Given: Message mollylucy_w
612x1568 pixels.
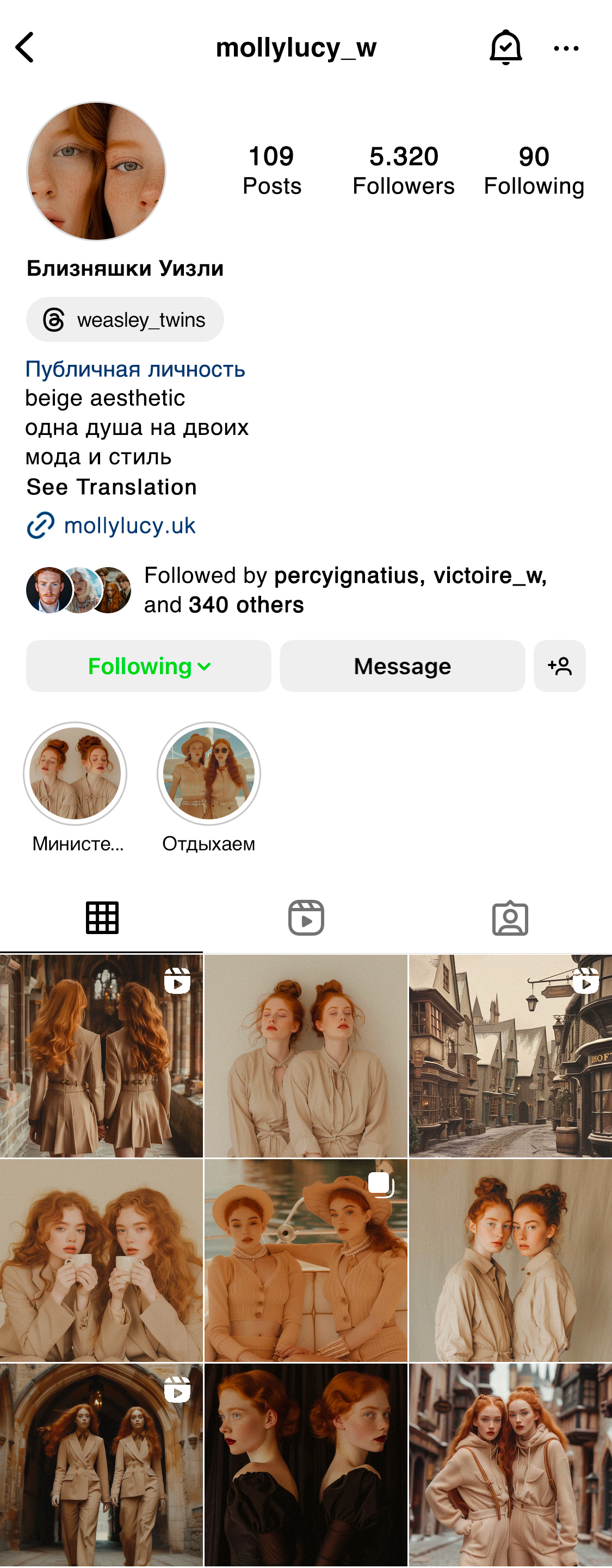Looking at the screenshot, I should click(x=403, y=666).
